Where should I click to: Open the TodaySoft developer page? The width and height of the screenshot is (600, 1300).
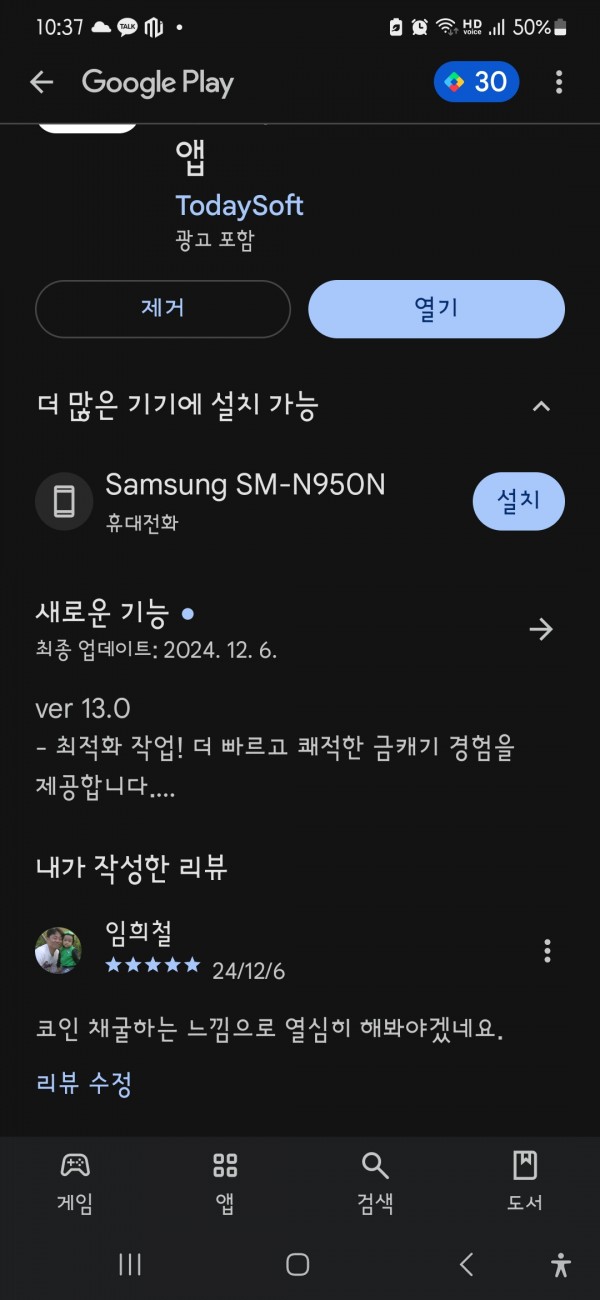pyautogui.click(x=239, y=206)
